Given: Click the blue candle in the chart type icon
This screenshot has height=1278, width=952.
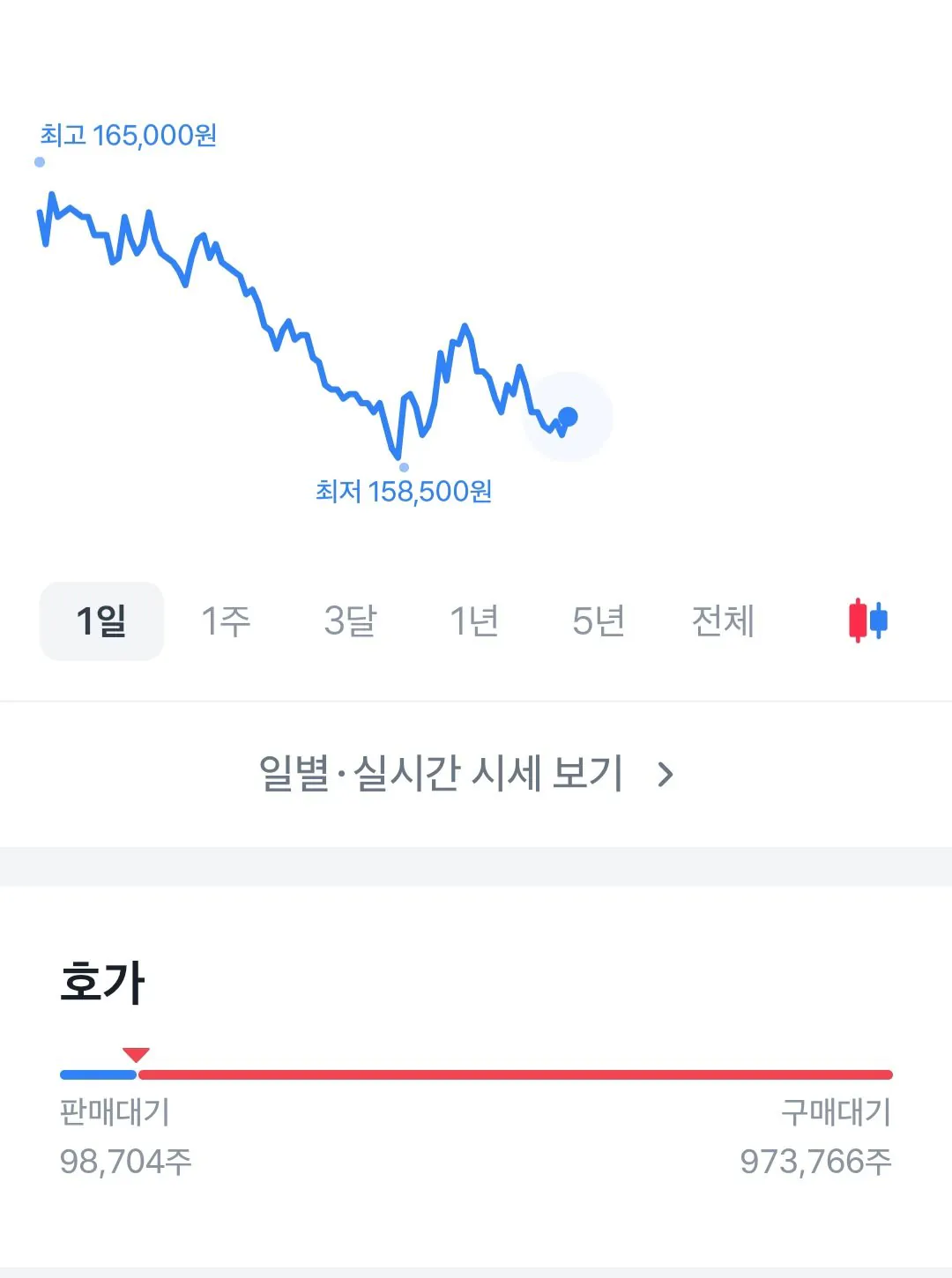Looking at the screenshot, I should click(x=880, y=621).
